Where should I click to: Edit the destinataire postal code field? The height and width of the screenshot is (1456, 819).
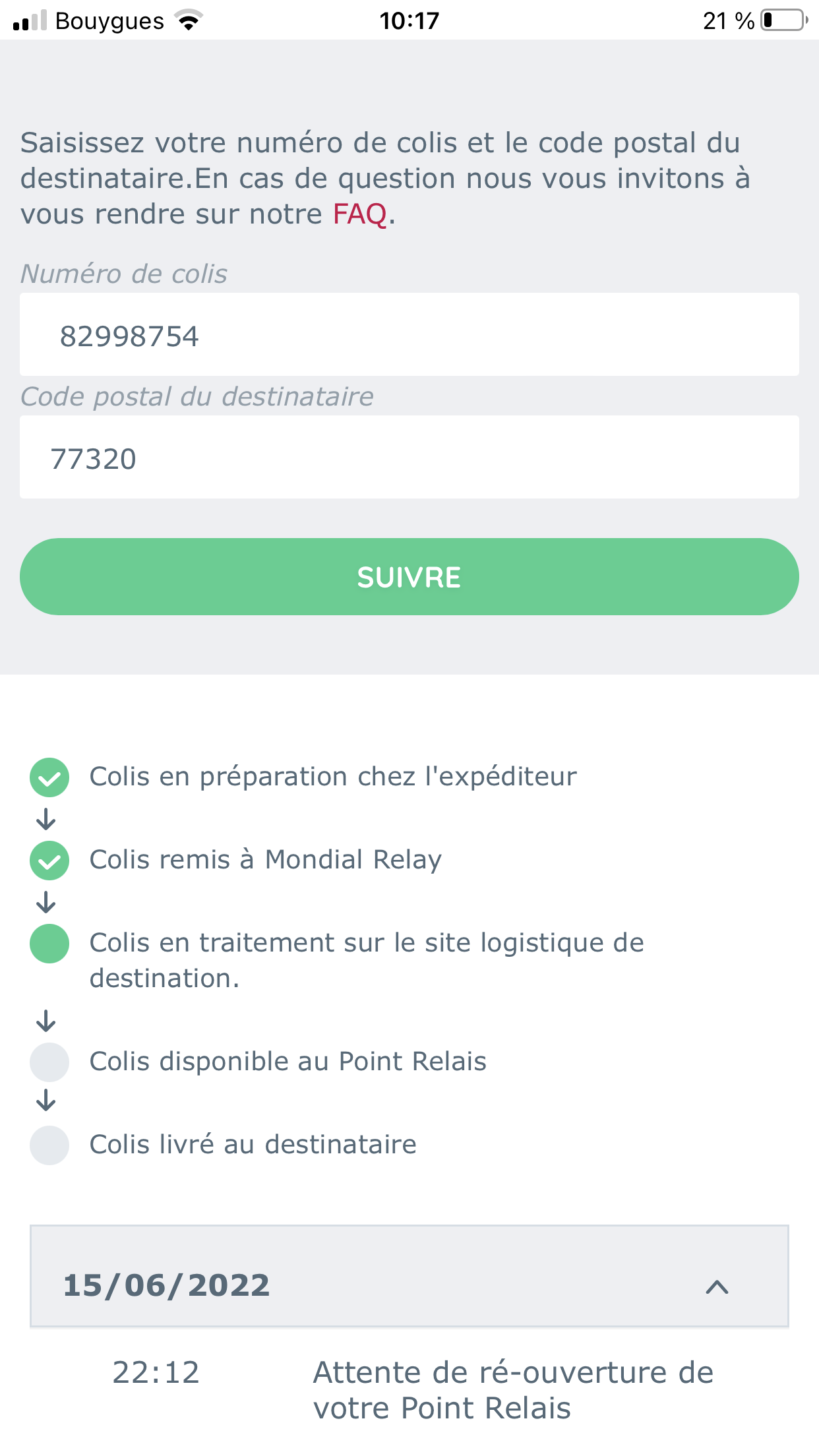(409, 458)
